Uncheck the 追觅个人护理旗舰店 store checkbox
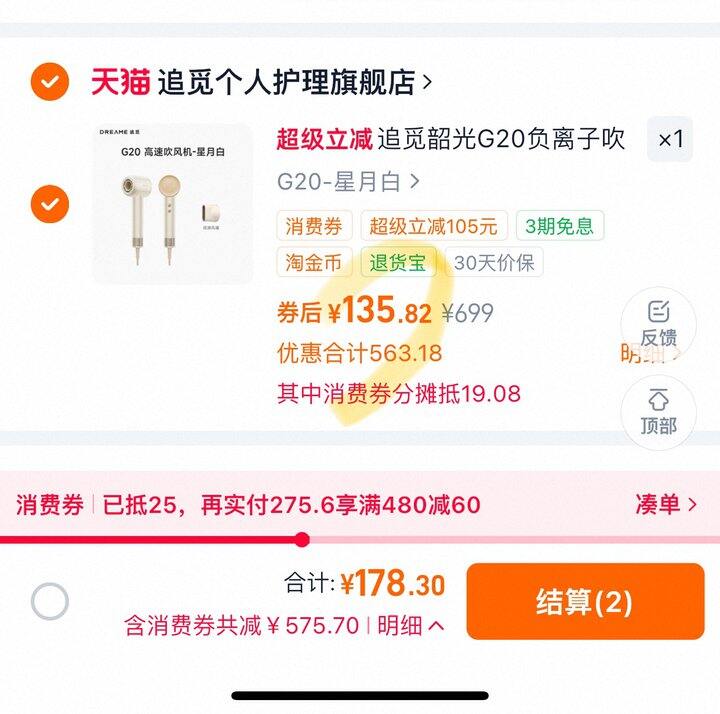Screen dimensions: 720x714 (49, 81)
